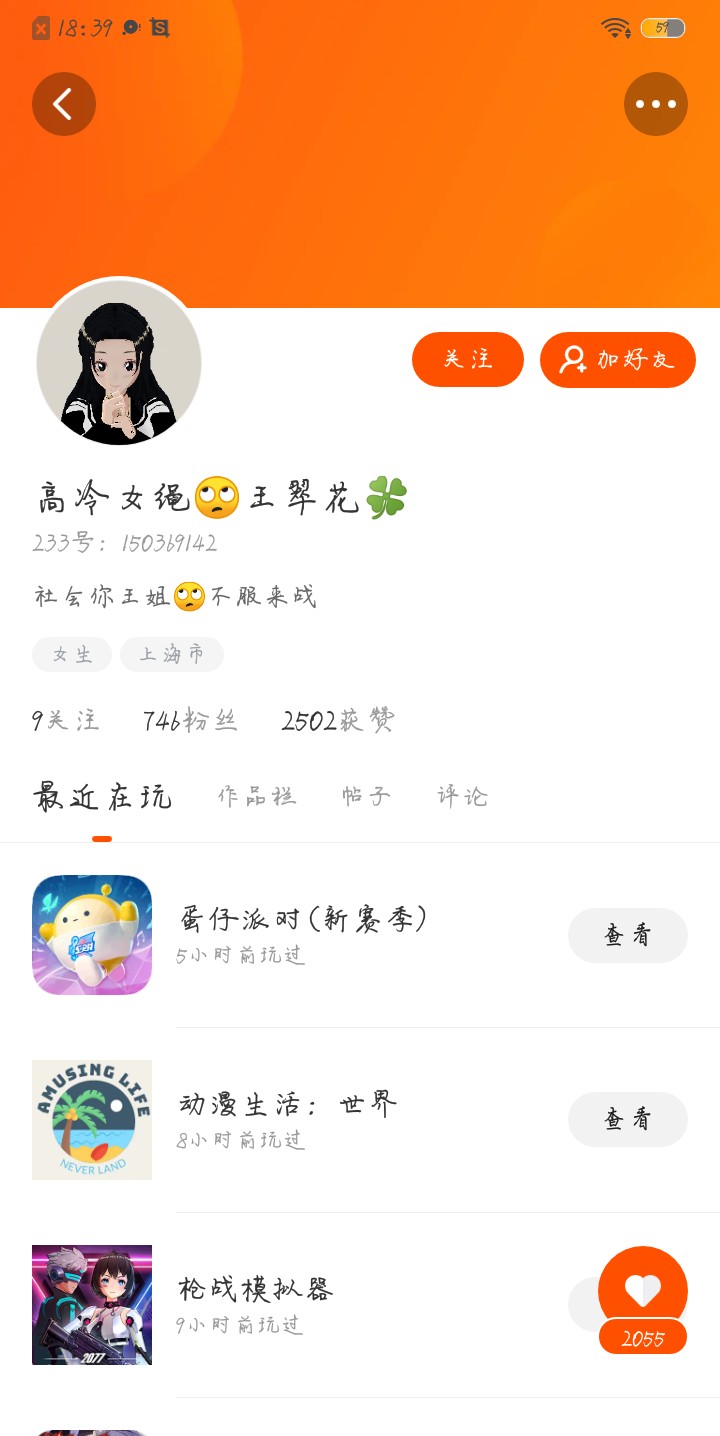
Task: Open the 9关注 following list
Action: tap(66, 720)
